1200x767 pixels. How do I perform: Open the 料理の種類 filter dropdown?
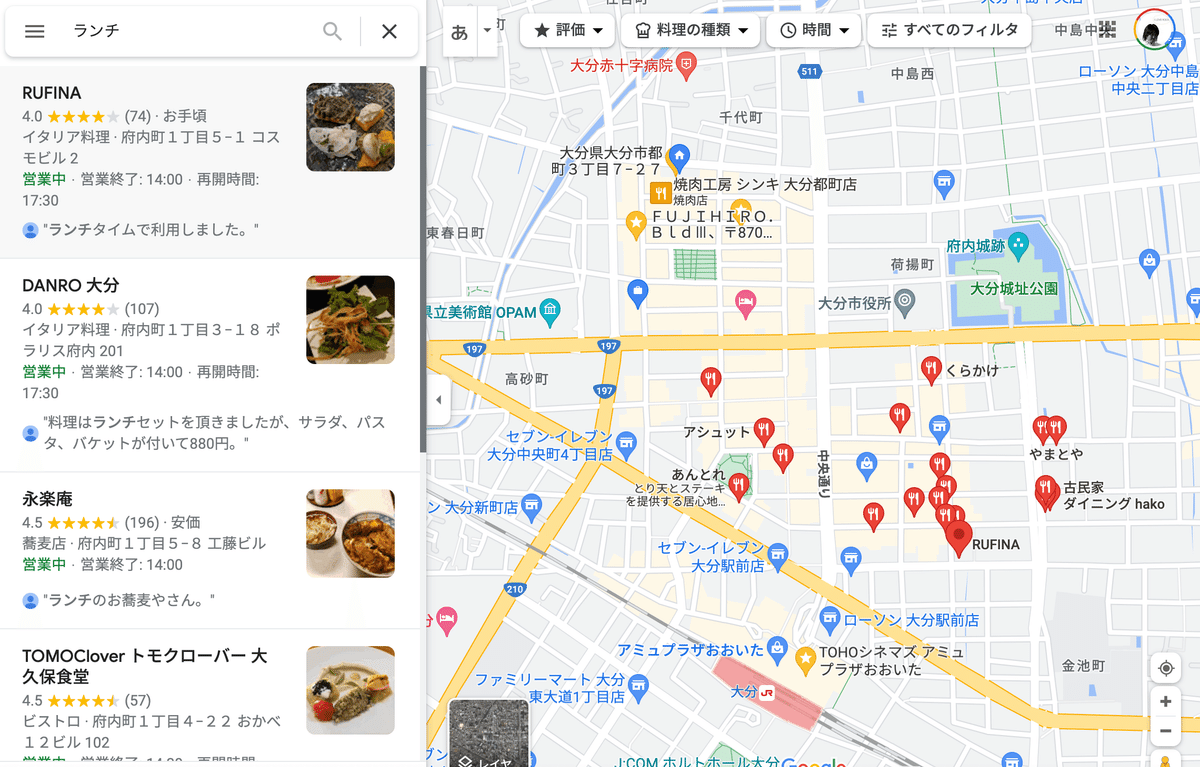[x=692, y=30]
